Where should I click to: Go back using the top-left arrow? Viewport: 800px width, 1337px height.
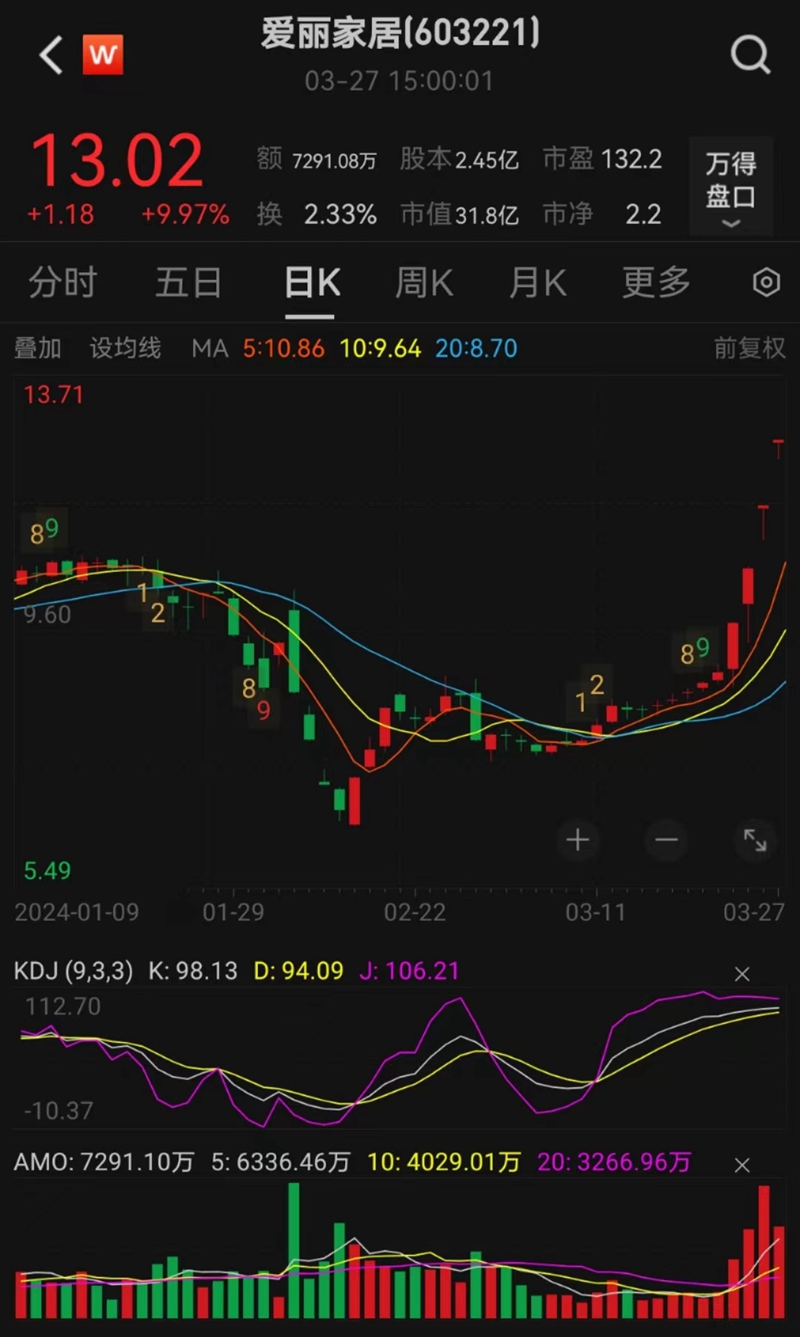click(x=50, y=55)
